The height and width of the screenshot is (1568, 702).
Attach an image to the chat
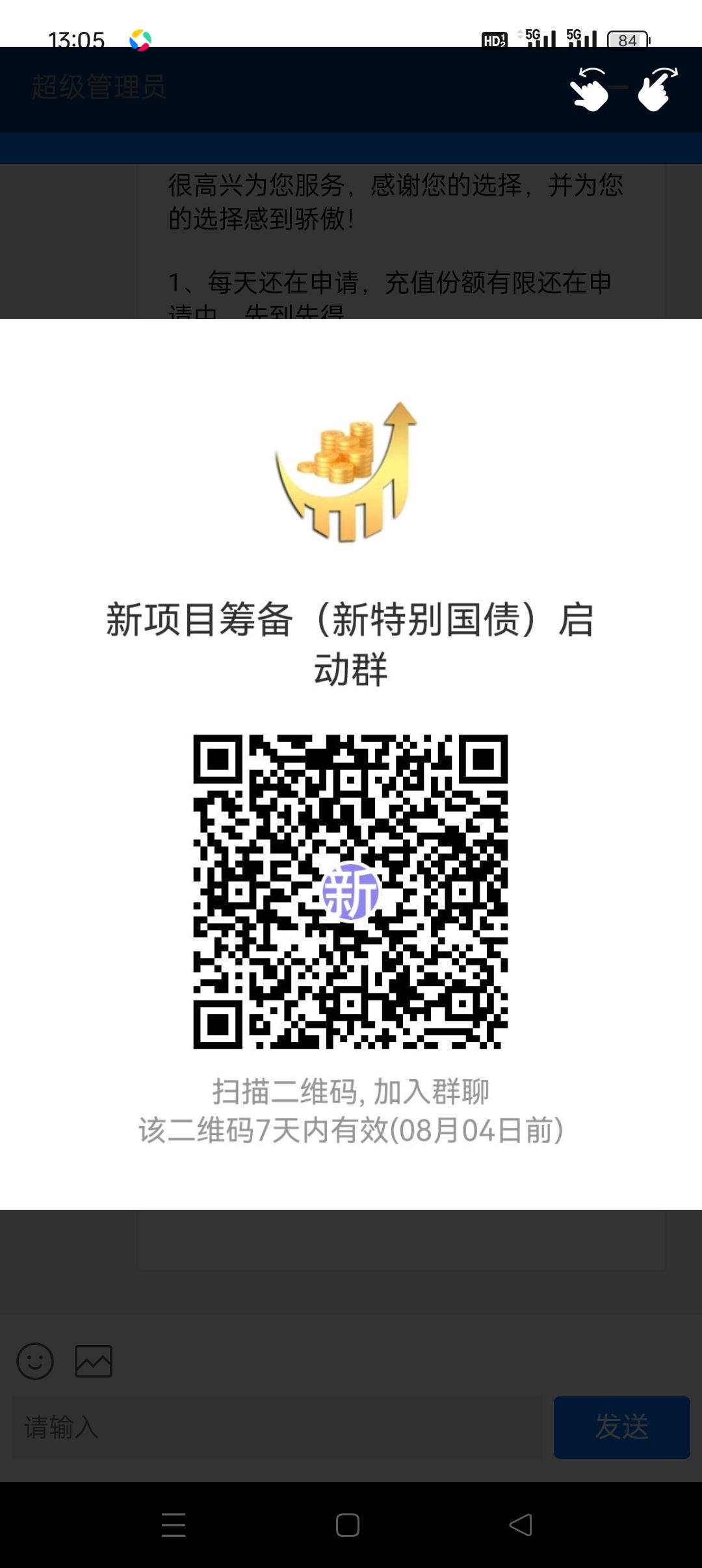[x=94, y=1361]
